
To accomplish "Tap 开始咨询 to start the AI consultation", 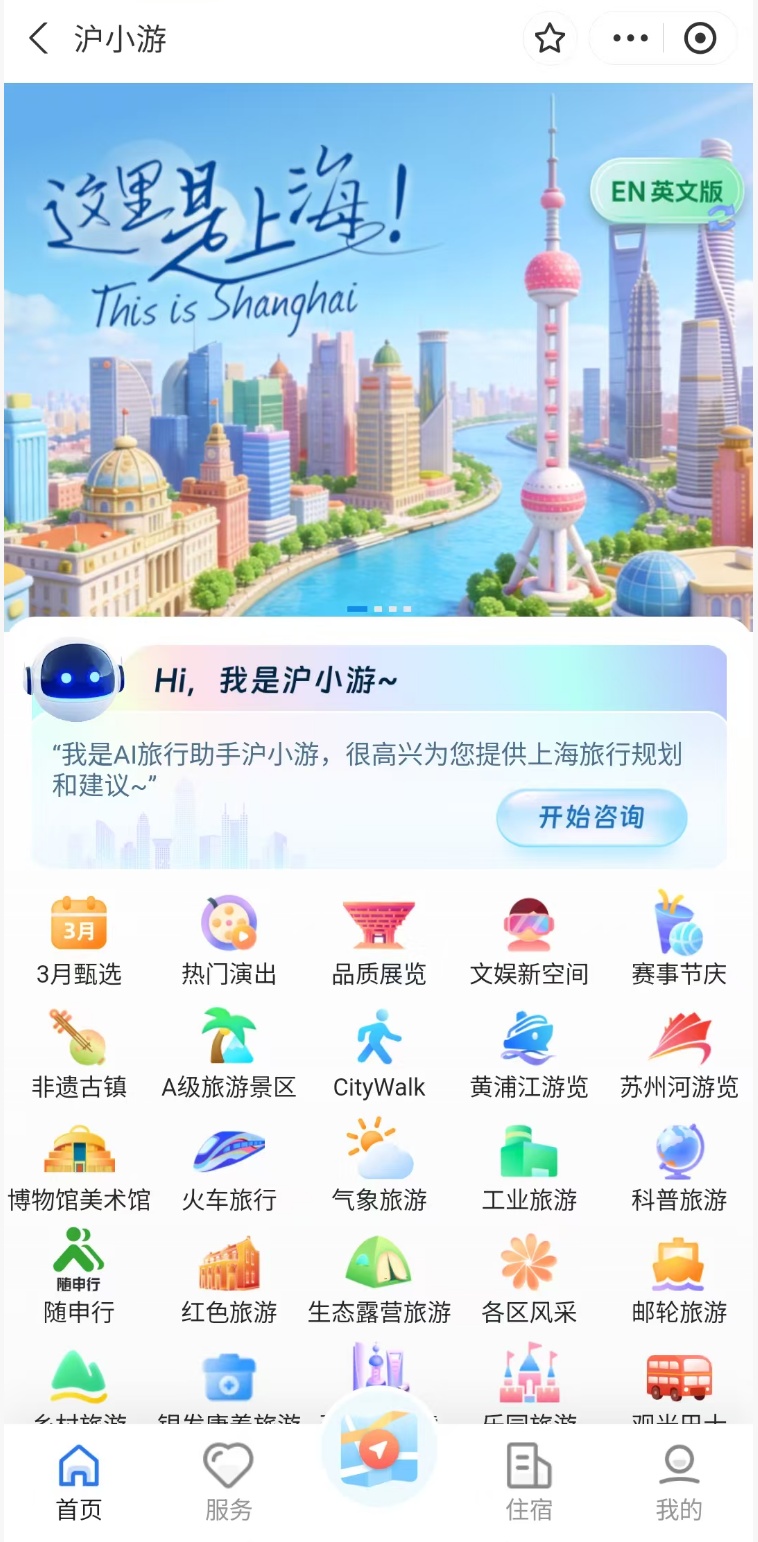I will (x=591, y=818).
